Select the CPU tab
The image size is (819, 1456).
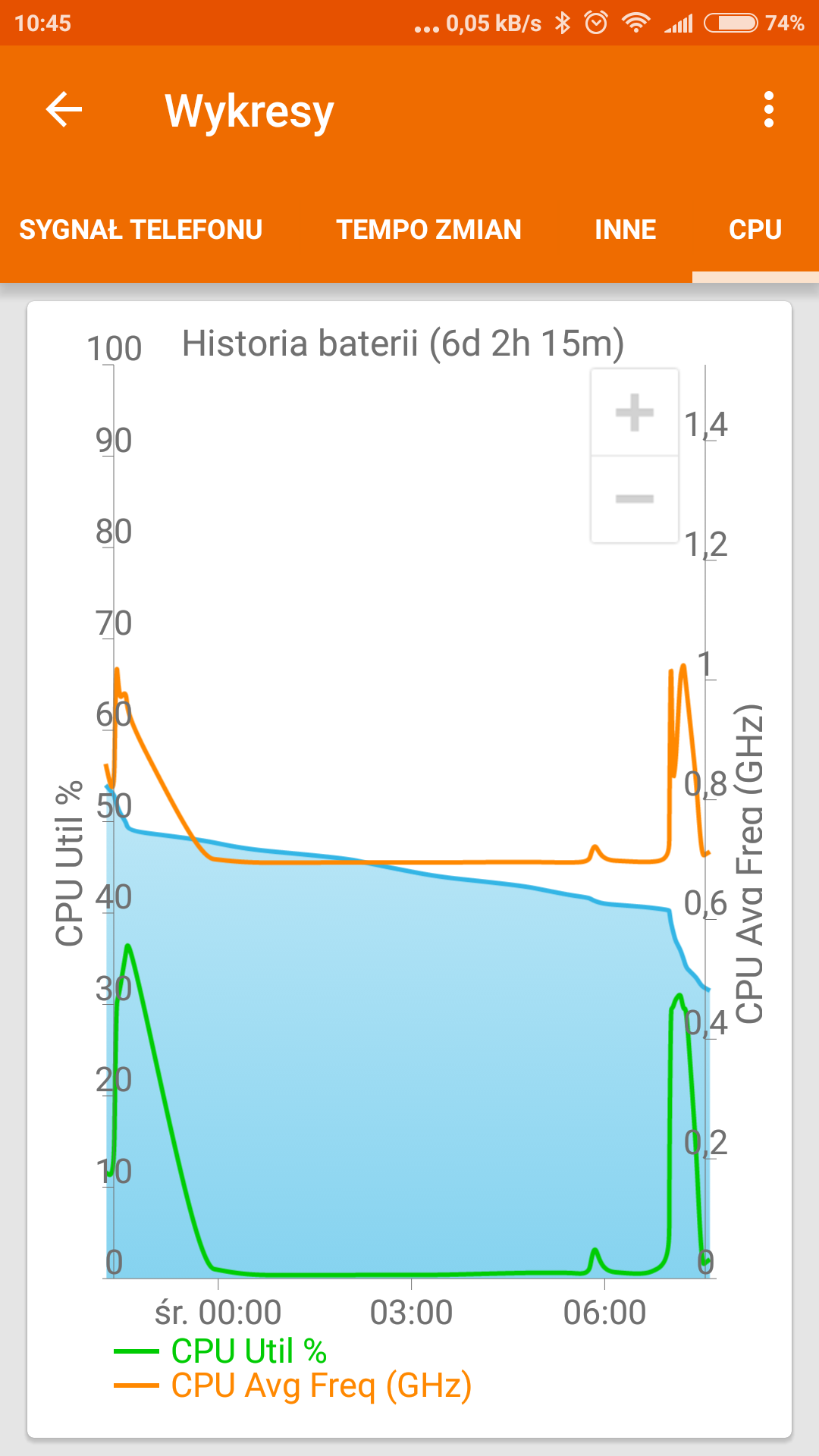[755, 230]
